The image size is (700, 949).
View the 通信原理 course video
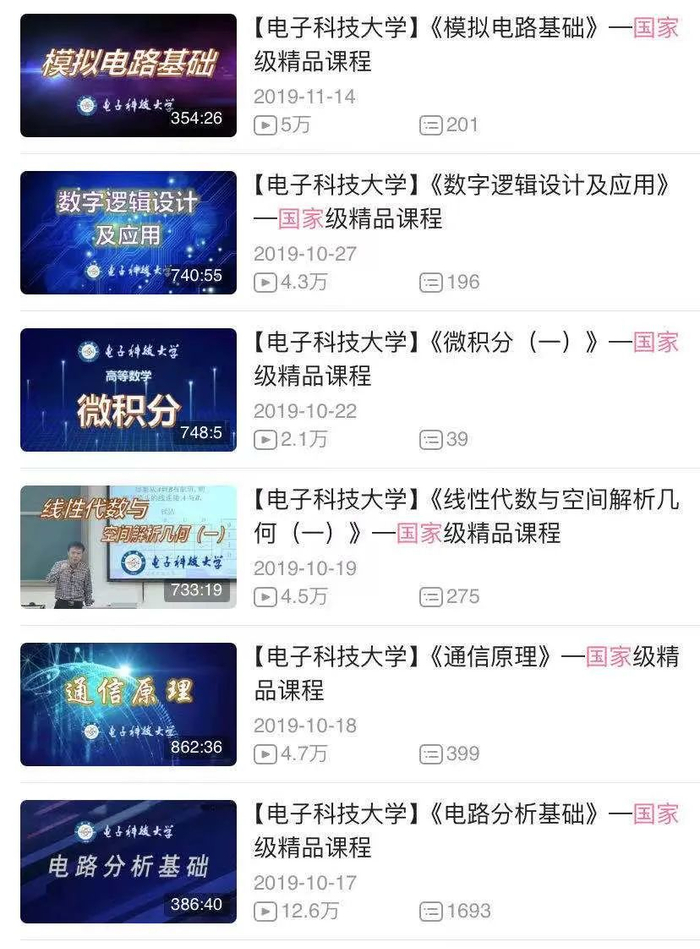coord(128,703)
